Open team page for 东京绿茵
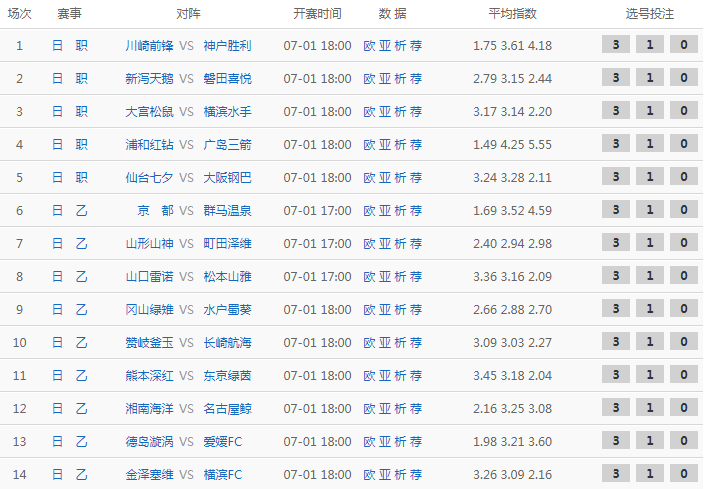The width and height of the screenshot is (705, 489). [227, 376]
